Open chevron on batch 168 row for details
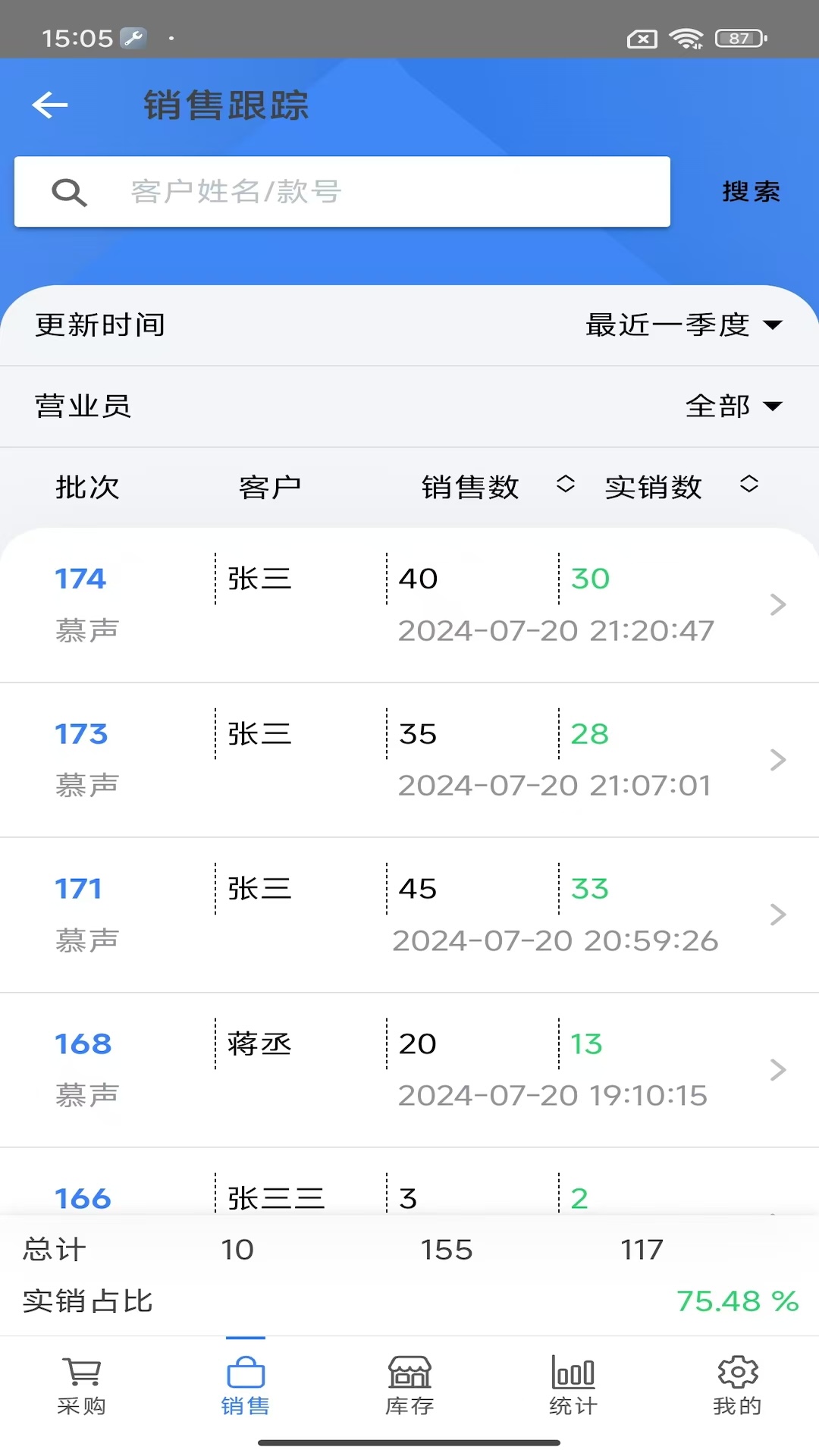Image resolution: width=819 pixels, height=1456 pixels. click(x=778, y=1071)
